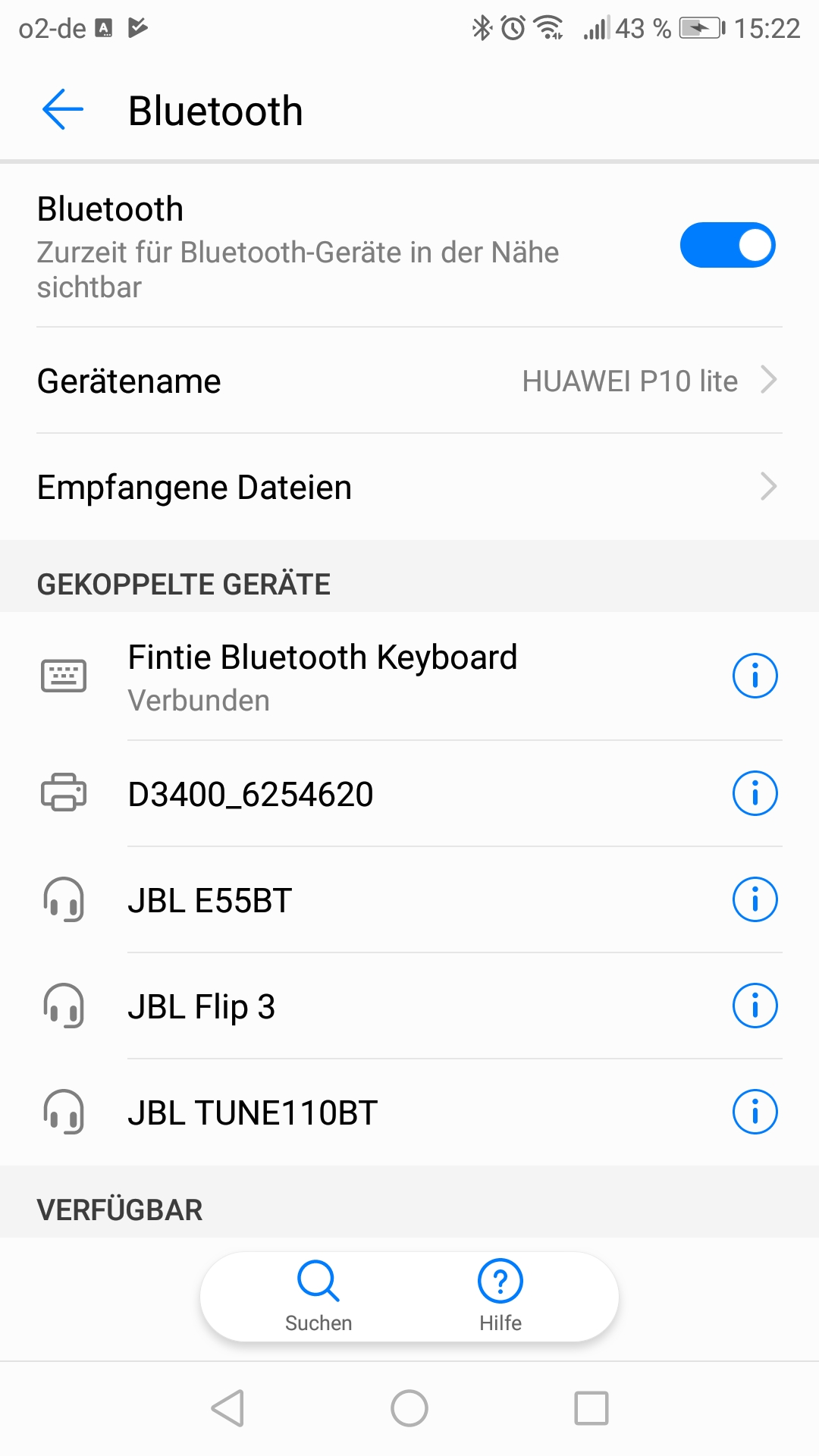Select the Fintie Bluetooth Keyboard device
This screenshot has height=1456, width=819.
pos(322,676)
